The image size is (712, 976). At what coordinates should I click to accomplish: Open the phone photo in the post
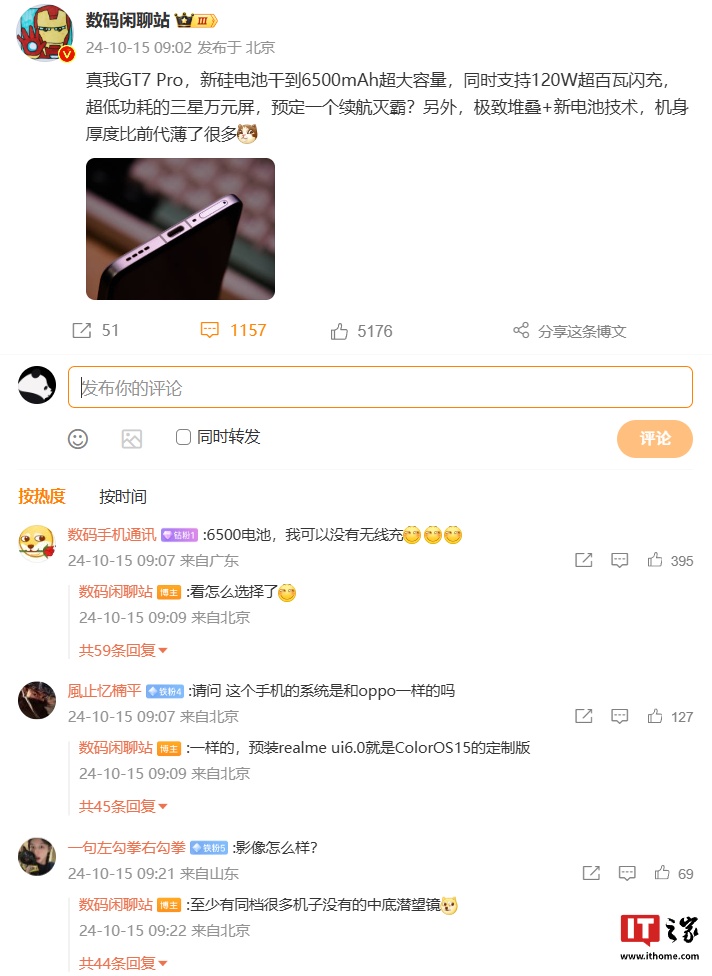[180, 229]
